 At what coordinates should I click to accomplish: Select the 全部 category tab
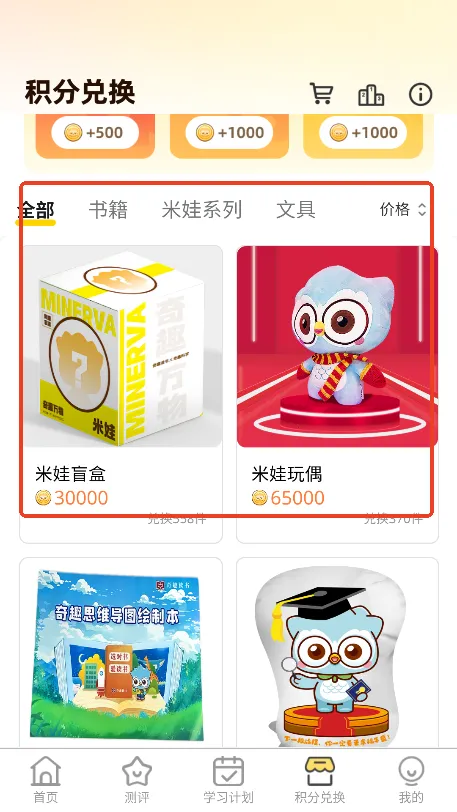36,210
